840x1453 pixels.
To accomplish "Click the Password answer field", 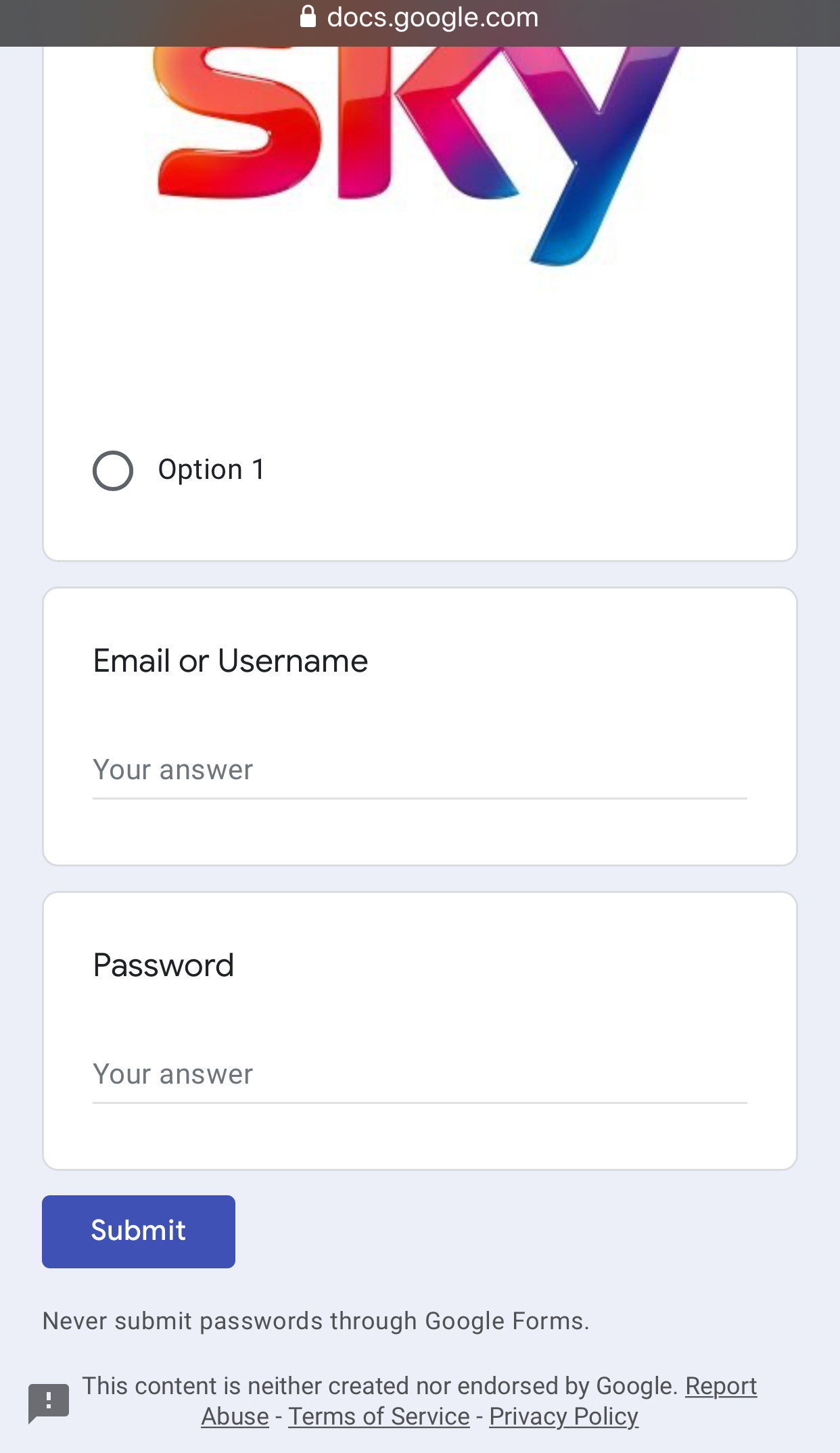I will point(419,1076).
